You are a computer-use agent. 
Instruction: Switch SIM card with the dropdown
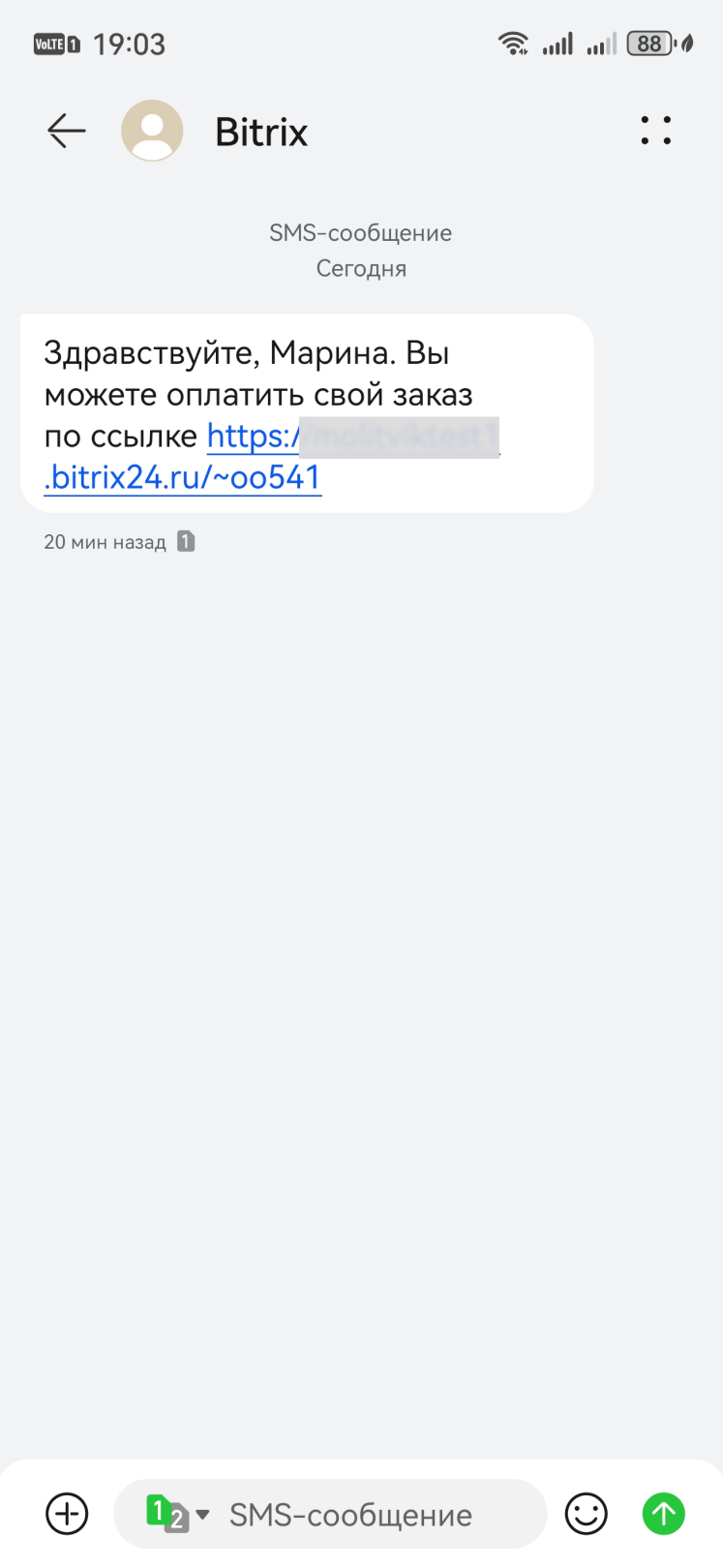(177, 1514)
